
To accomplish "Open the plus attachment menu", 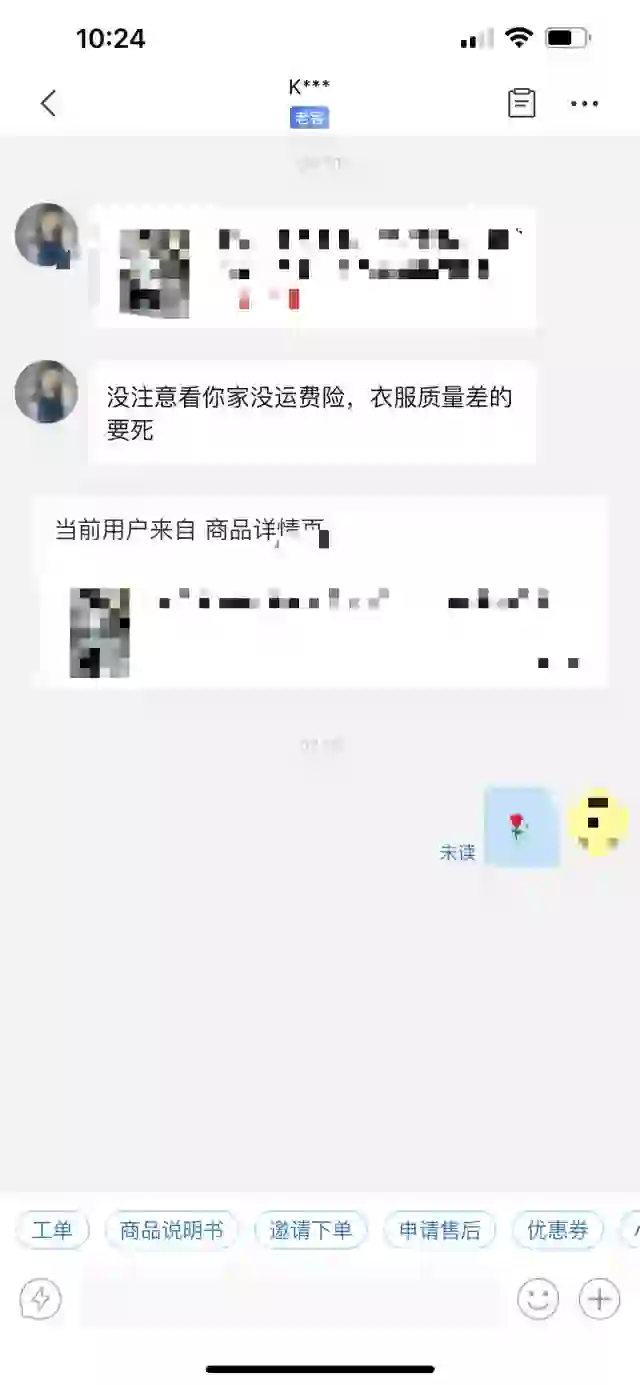I will [599, 1299].
